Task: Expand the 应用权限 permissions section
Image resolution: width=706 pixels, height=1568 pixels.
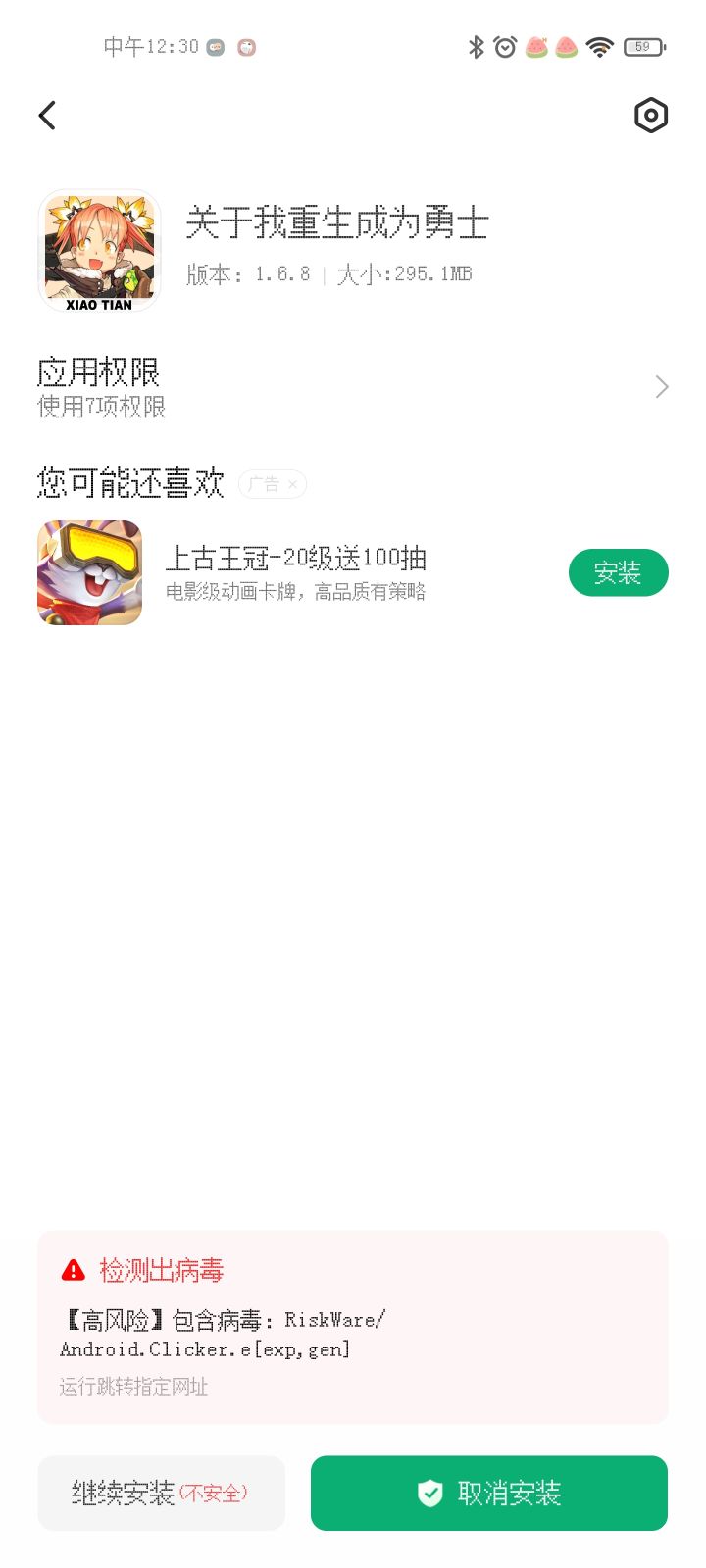Action: pyautogui.click(x=98, y=373)
